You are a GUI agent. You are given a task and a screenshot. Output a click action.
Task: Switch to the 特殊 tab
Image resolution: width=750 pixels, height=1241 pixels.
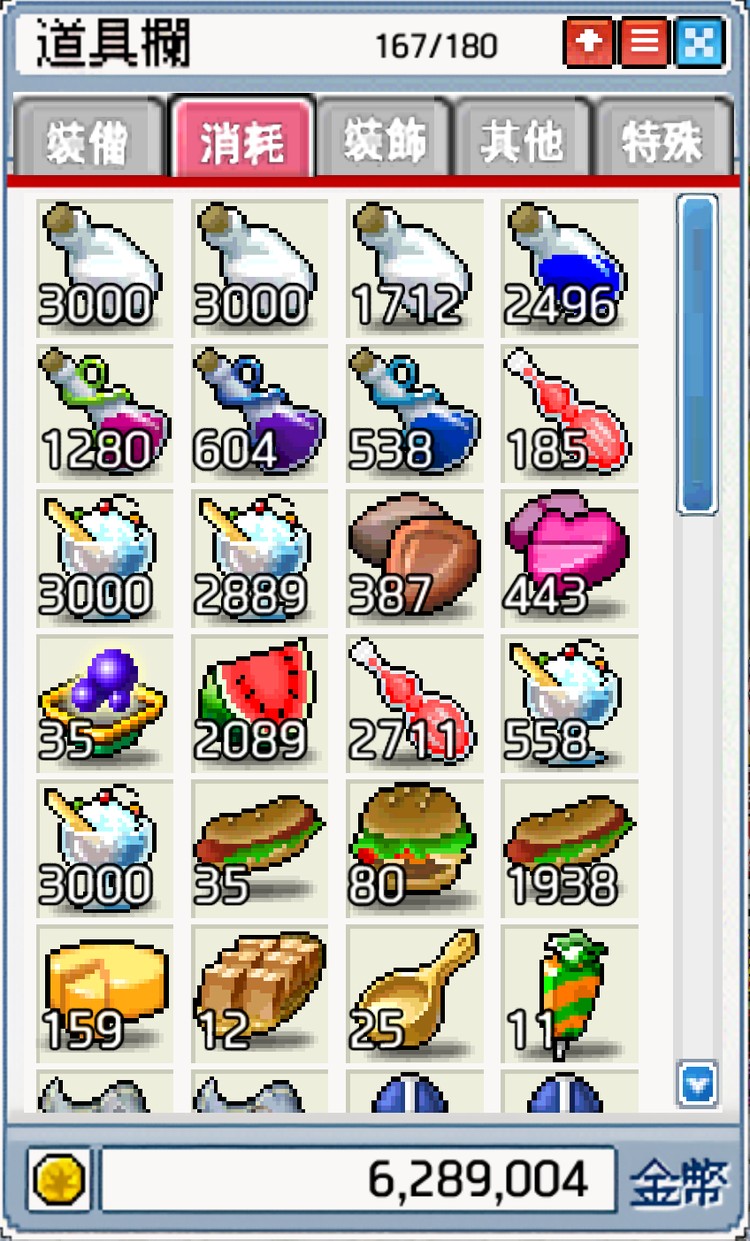[x=662, y=141]
